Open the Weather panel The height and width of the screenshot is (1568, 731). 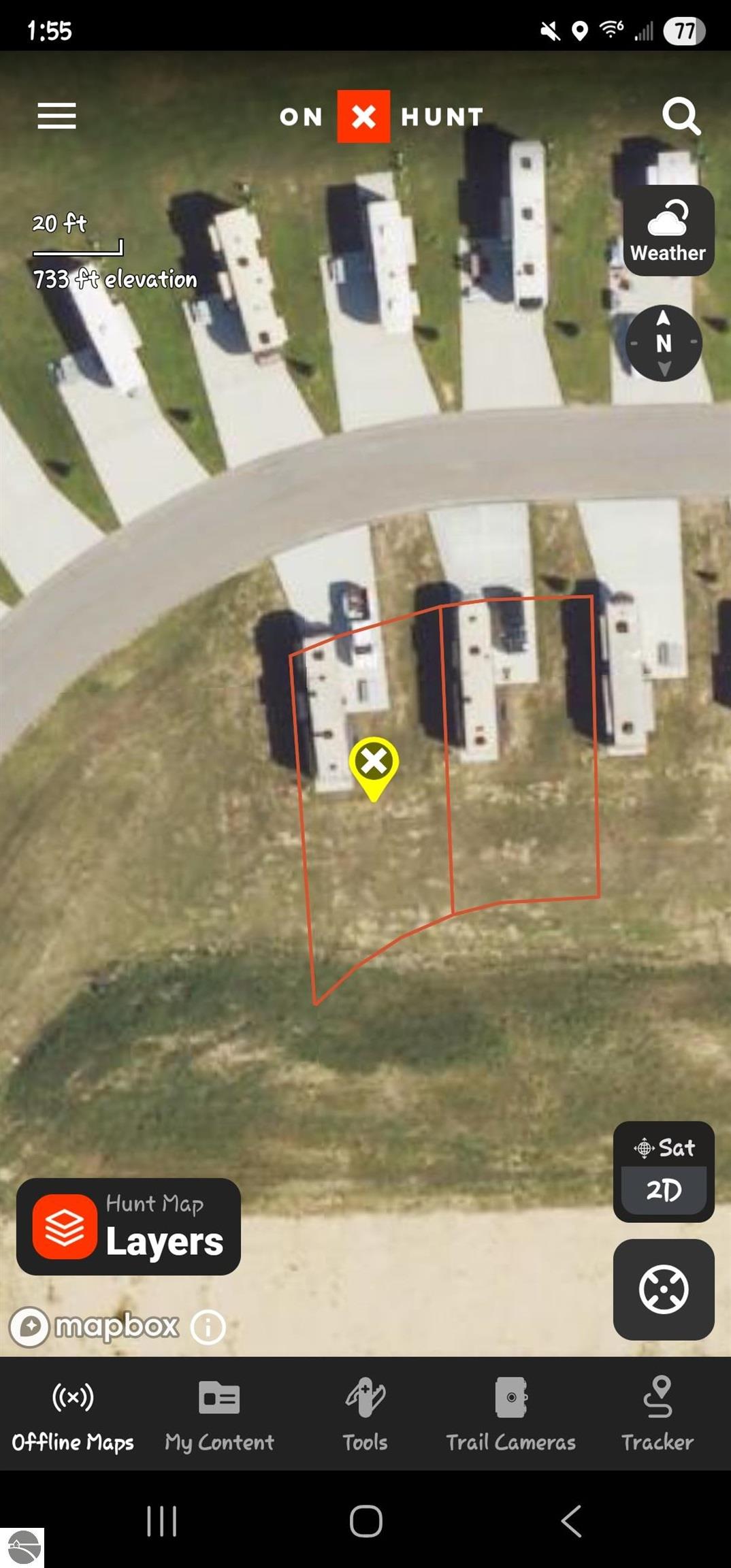(668, 231)
